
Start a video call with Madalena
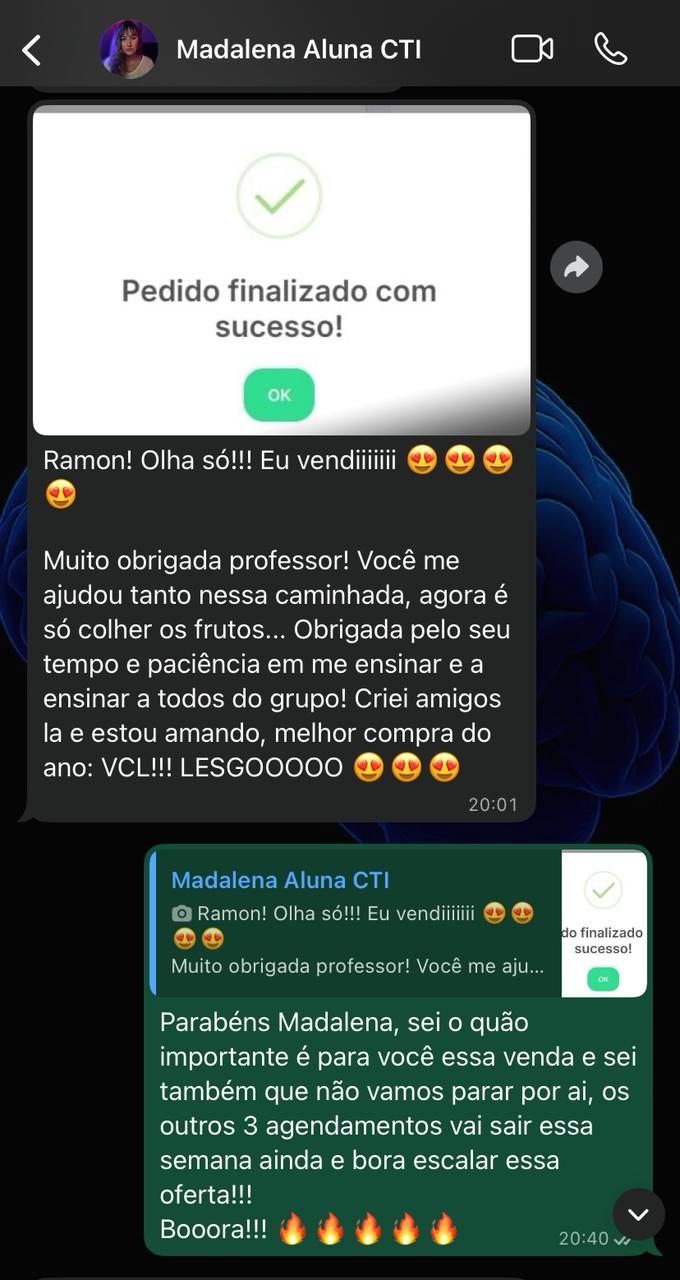click(532, 49)
